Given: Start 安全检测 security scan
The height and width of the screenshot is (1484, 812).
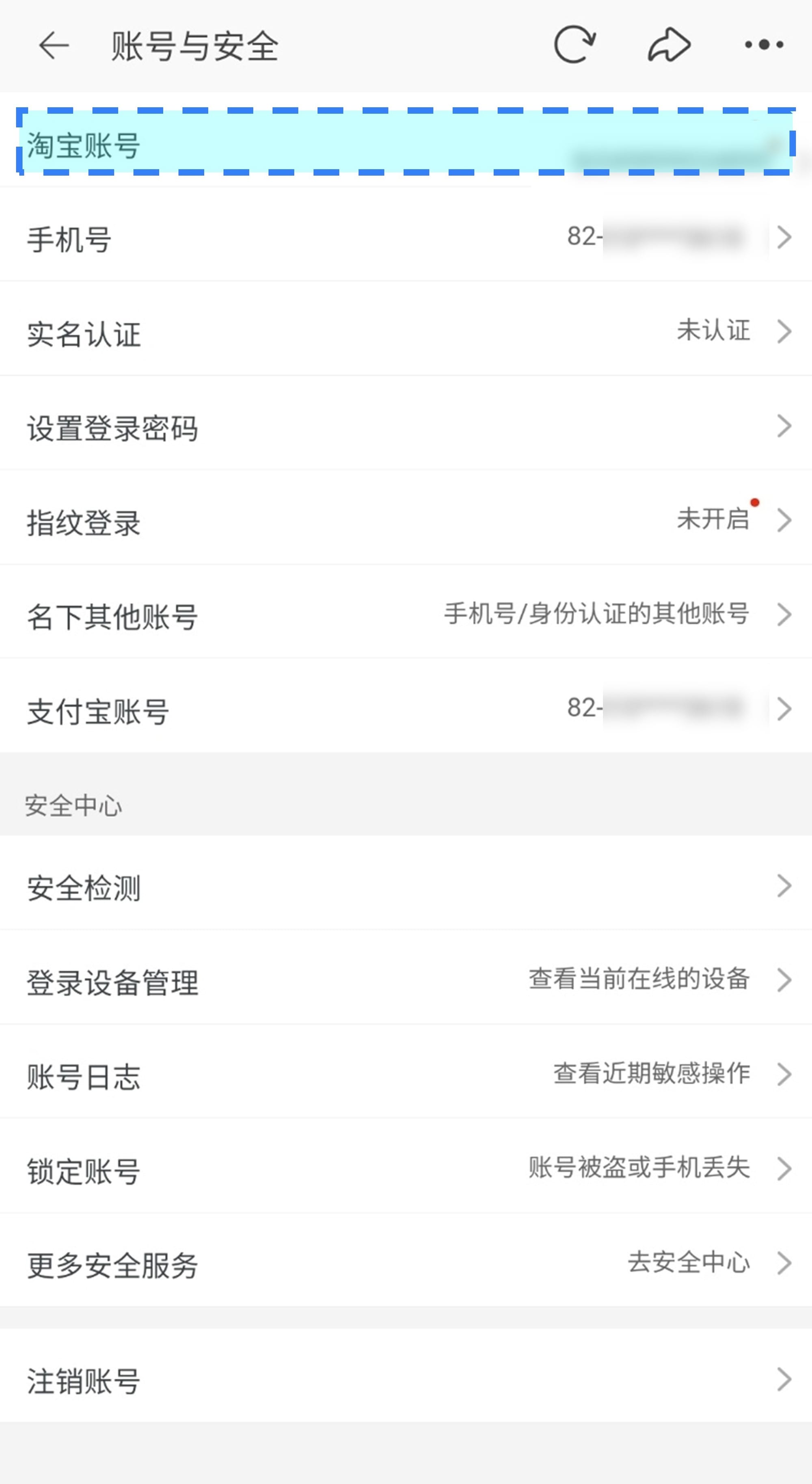Looking at the screenshot, I should coord(403,887).
